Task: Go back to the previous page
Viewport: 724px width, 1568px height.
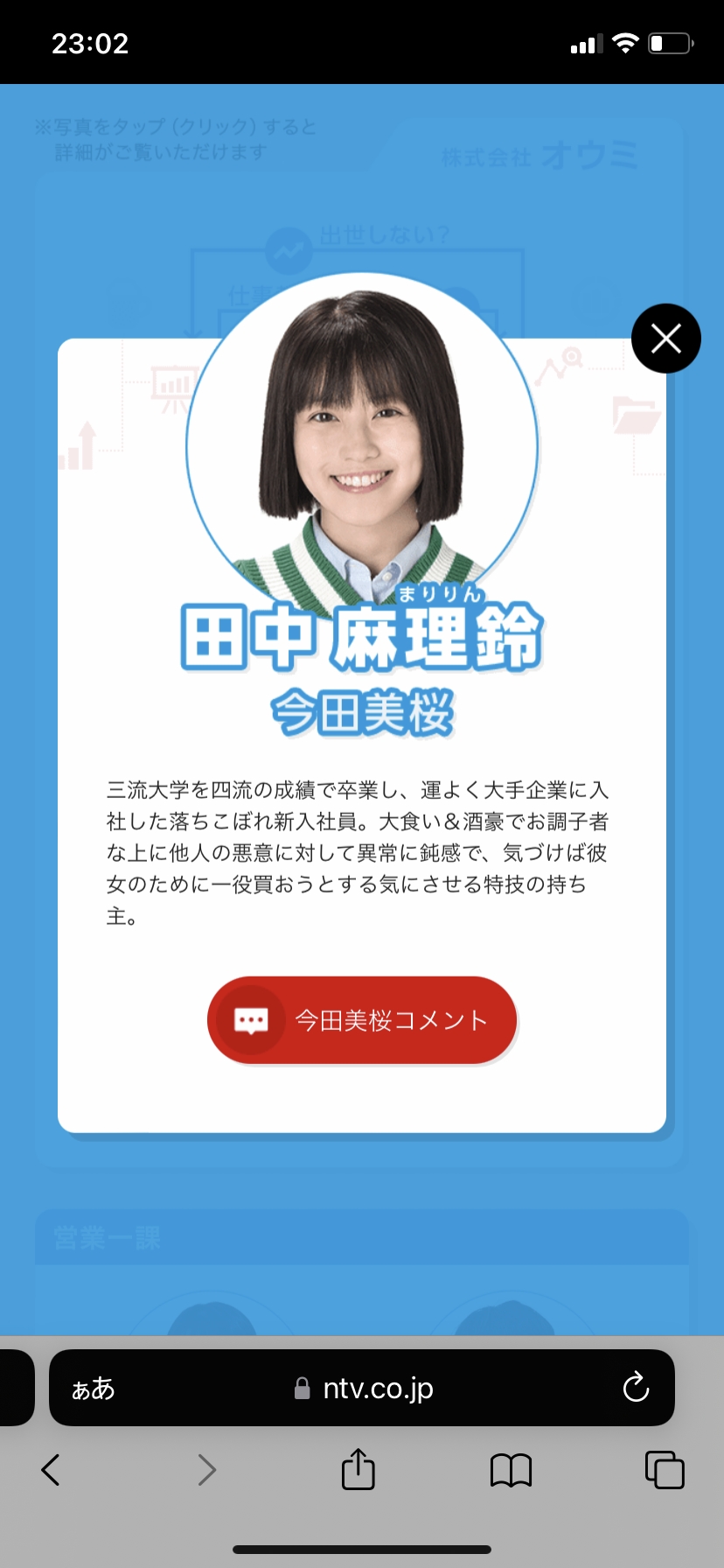Action: pos(51,1470)
